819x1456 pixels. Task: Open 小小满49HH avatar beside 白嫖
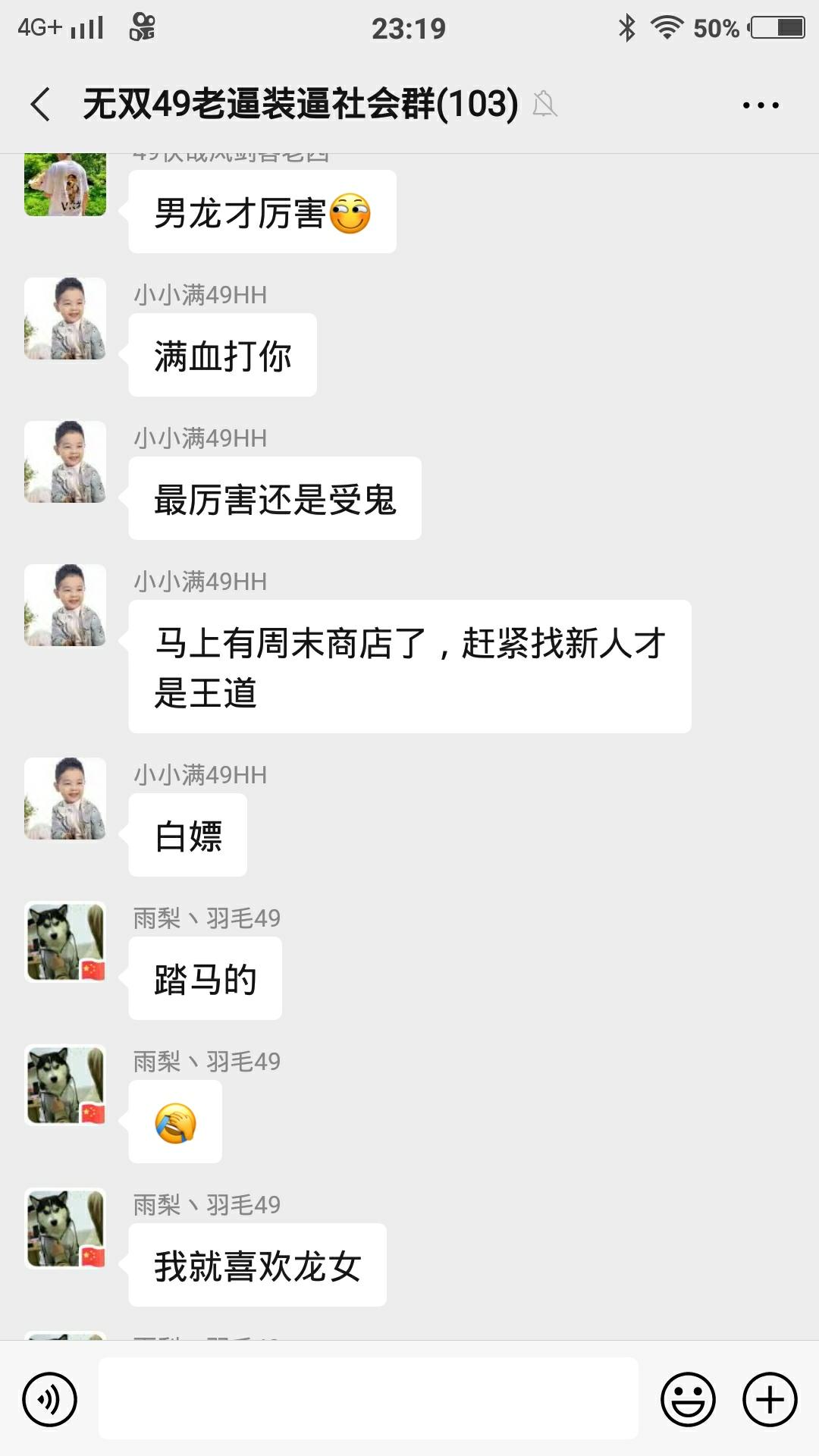tap(65, 799)
